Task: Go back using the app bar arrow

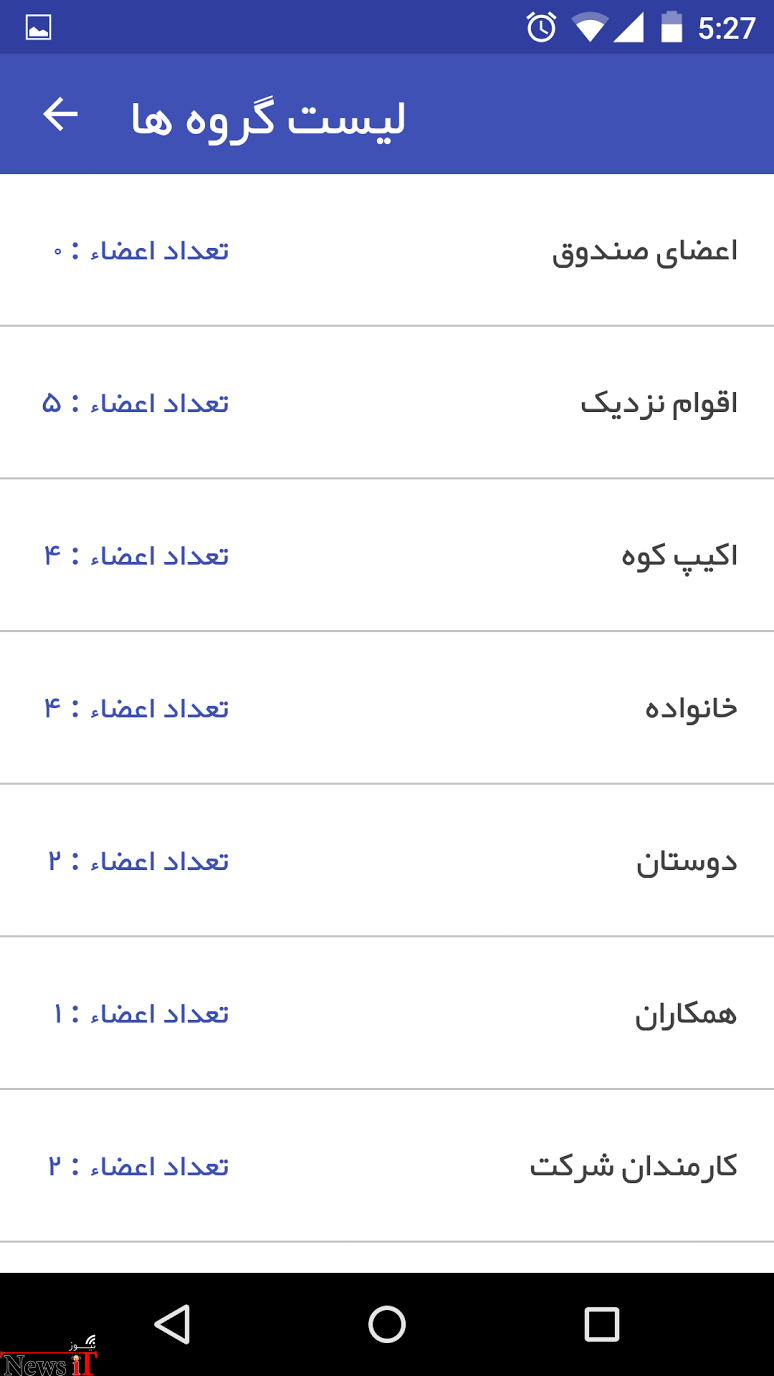Action: tap(60, 115)
